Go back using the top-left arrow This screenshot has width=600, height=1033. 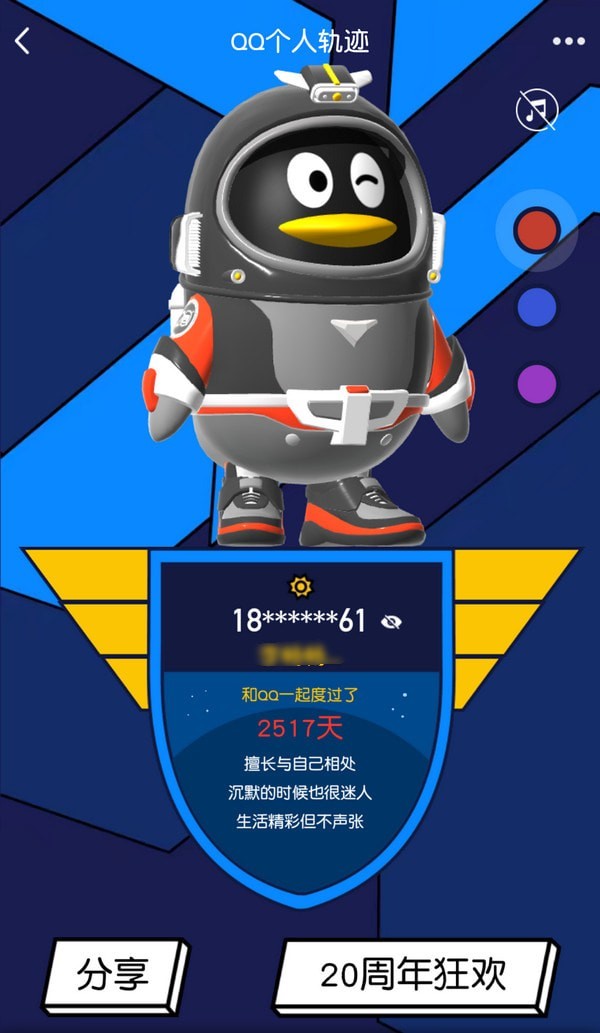23,41
